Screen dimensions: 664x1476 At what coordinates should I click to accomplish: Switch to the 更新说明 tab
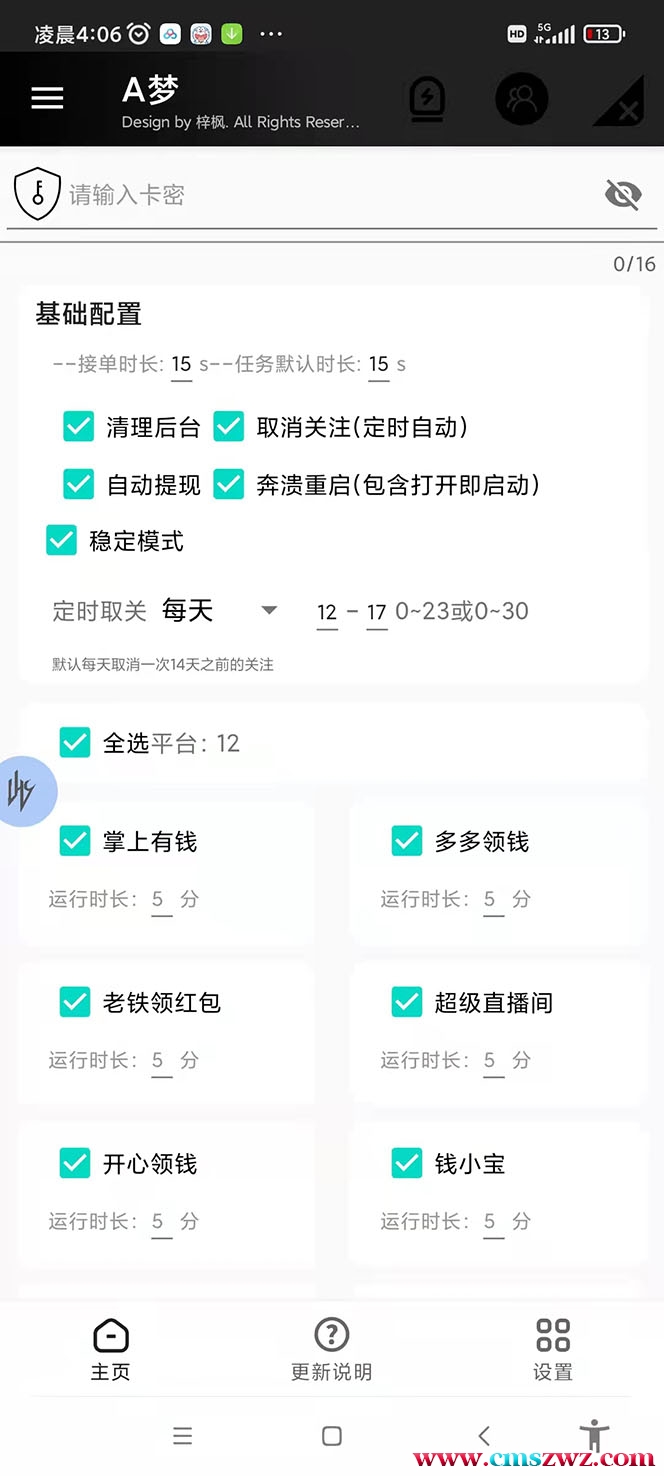tap(331, 1348)
